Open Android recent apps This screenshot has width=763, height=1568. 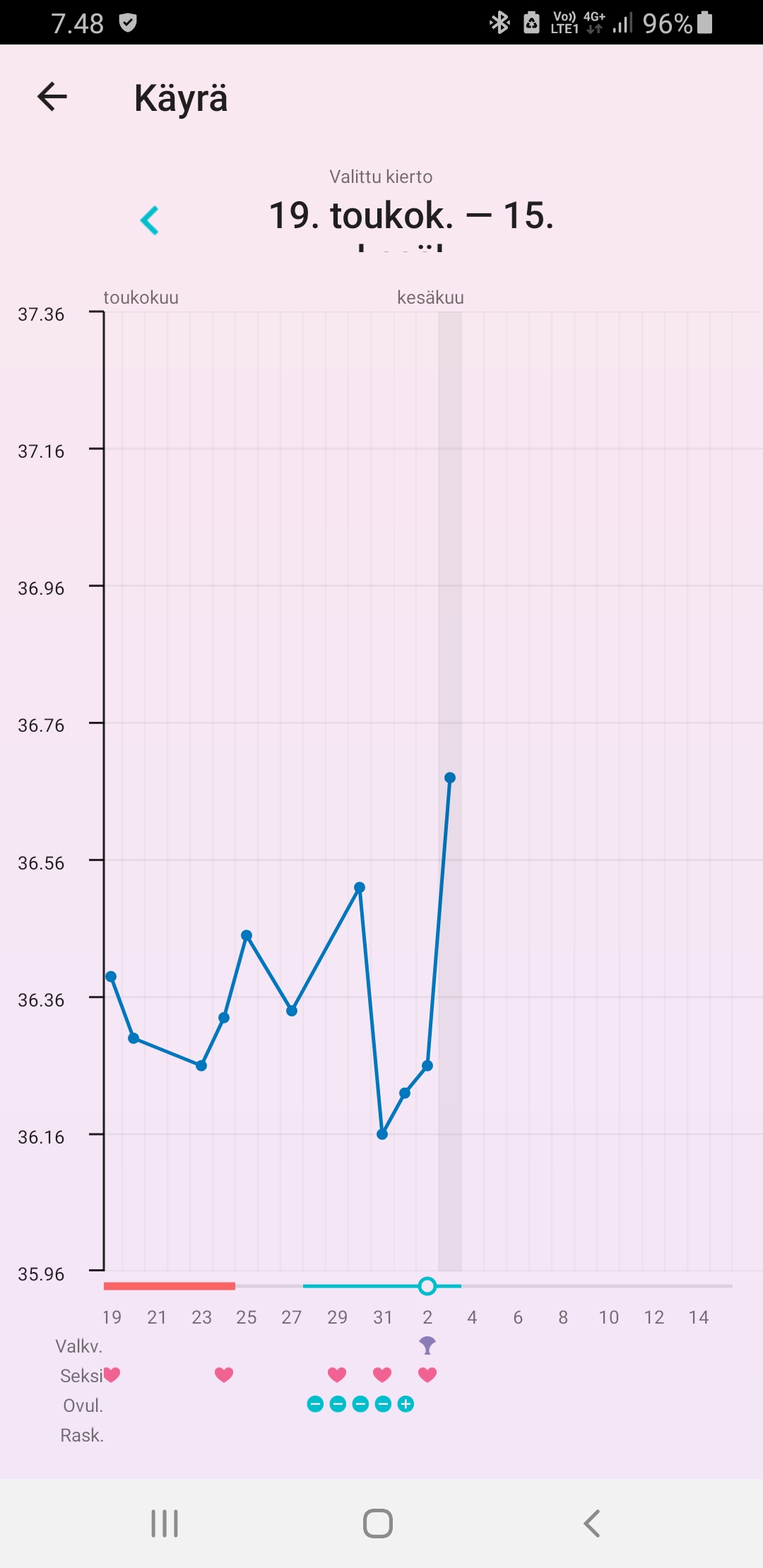coord(165,1524)
